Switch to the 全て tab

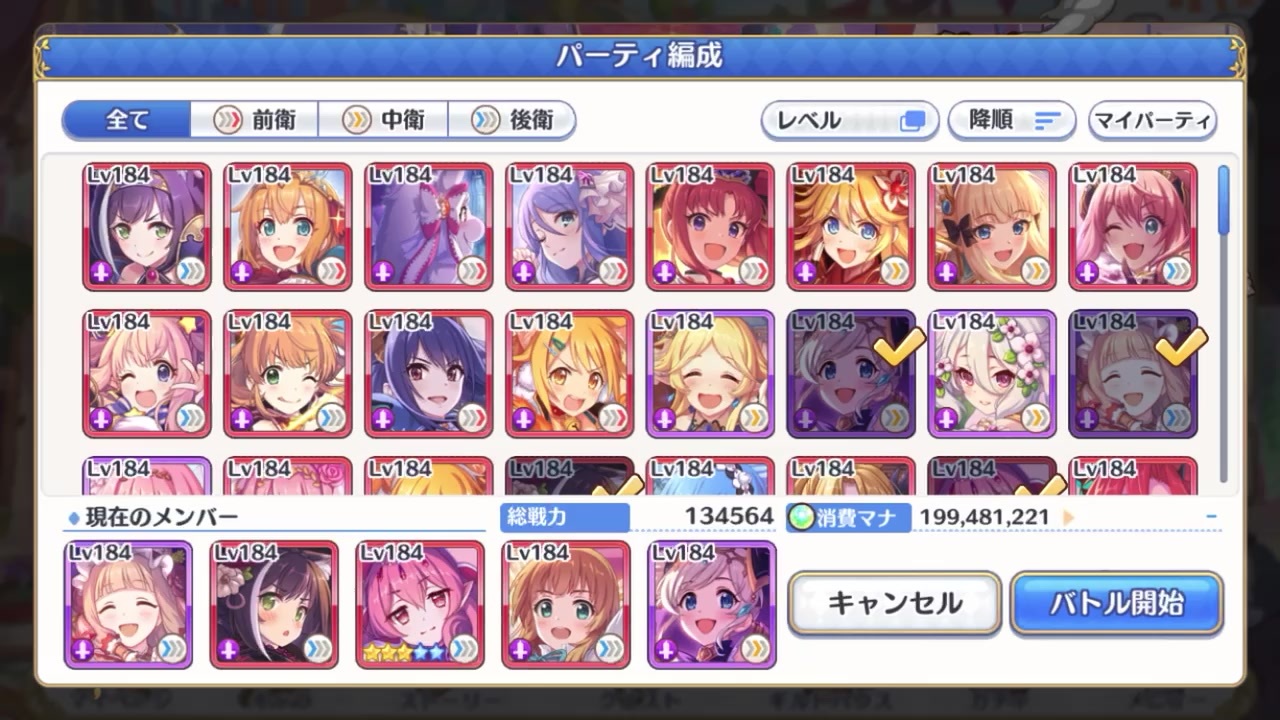[x=127, y=120]
